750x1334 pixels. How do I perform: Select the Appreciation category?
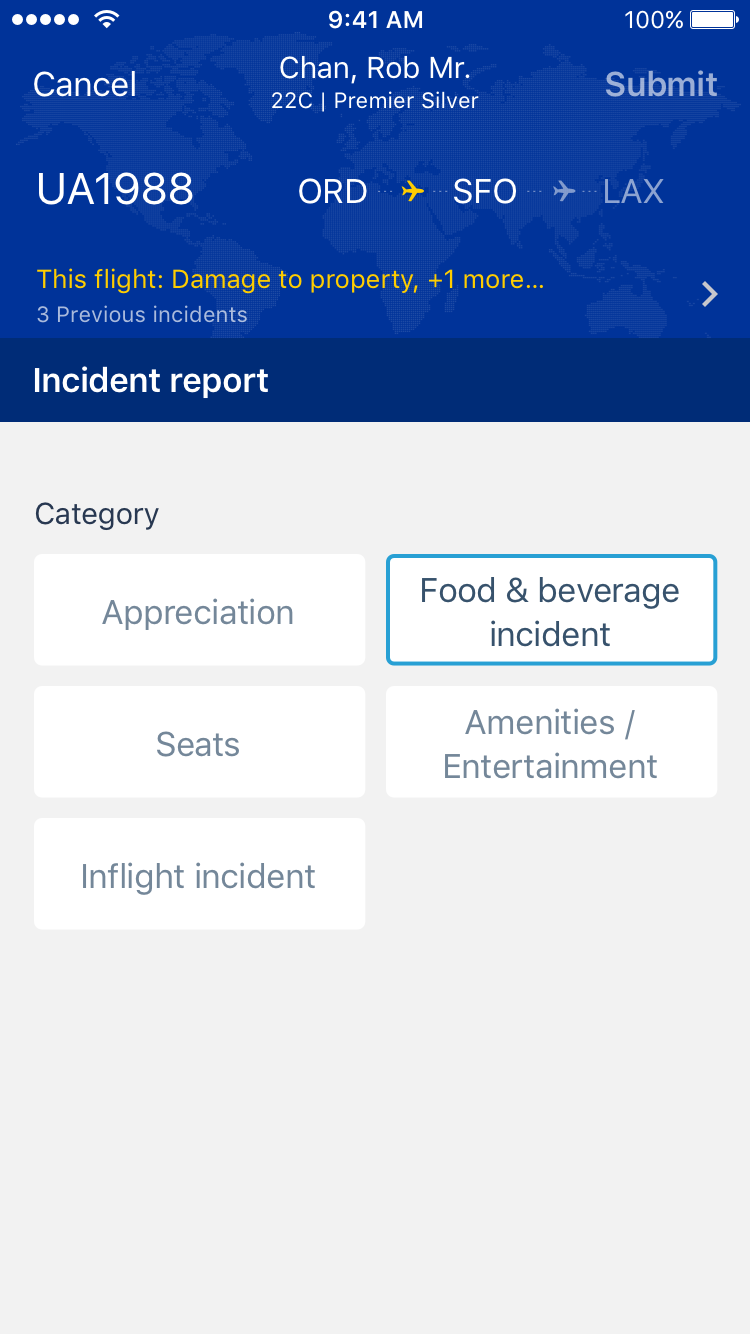pyautogui.click(x=199, y=611)
